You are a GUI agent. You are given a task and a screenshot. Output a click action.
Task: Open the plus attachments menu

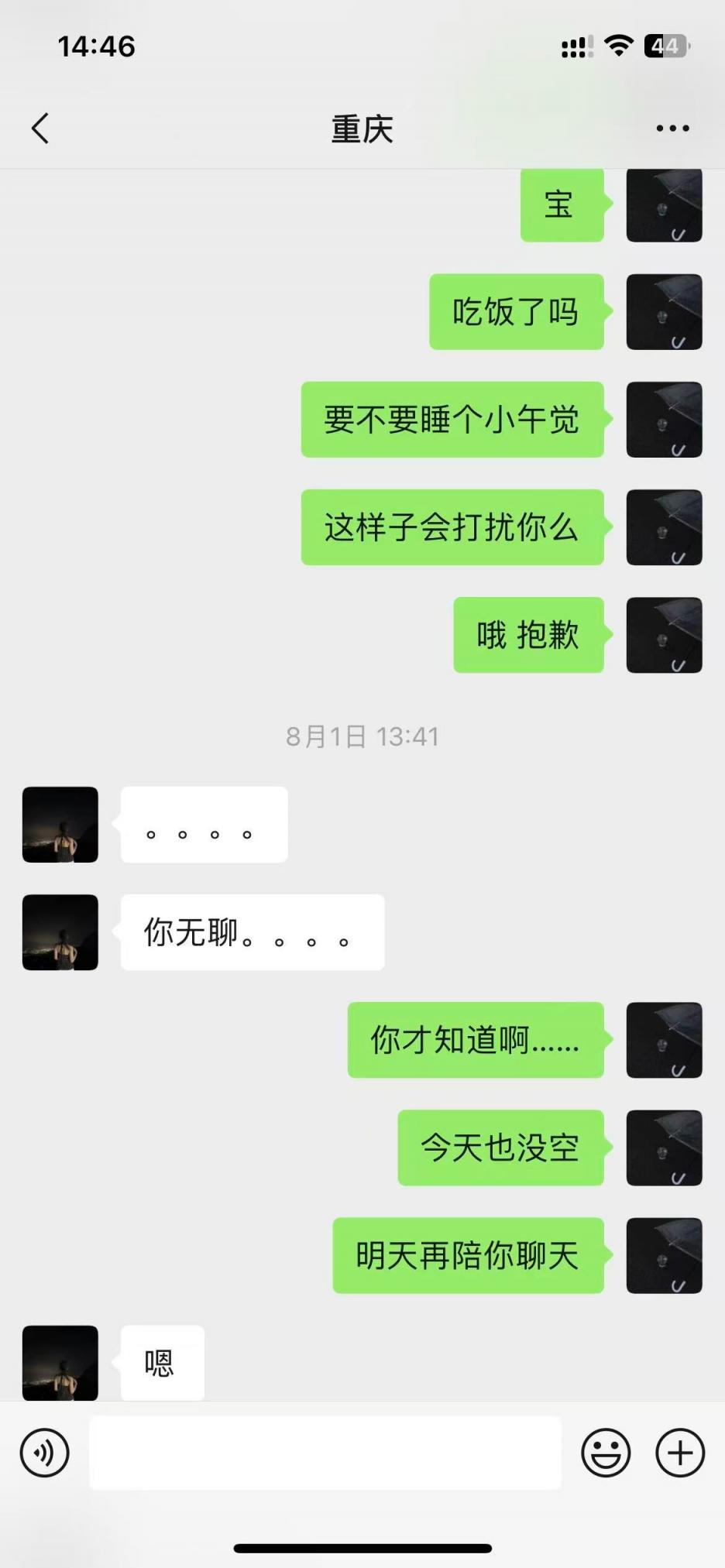(679, 1453)
